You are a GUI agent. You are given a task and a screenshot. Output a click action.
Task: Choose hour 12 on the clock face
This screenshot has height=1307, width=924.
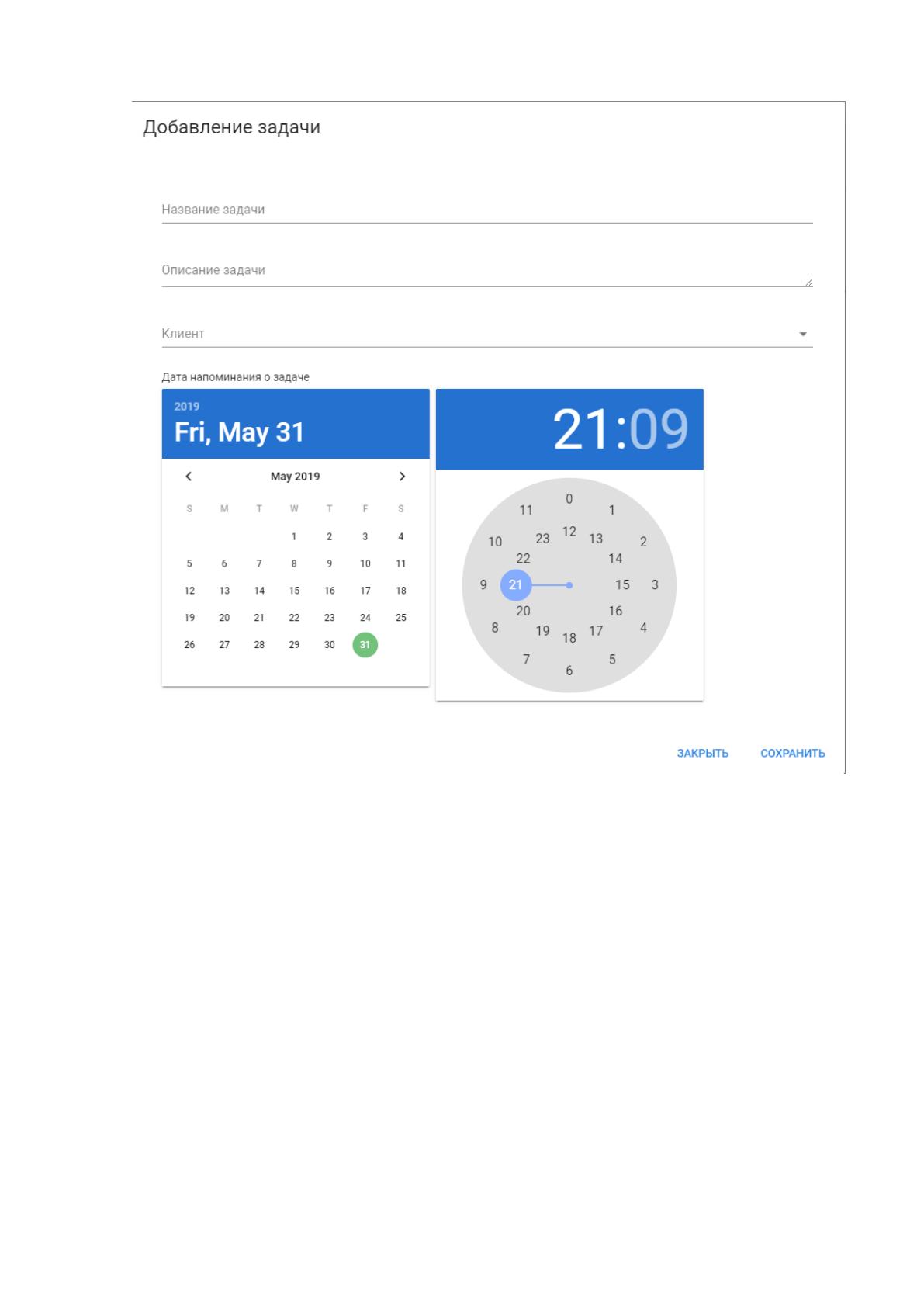569,532
